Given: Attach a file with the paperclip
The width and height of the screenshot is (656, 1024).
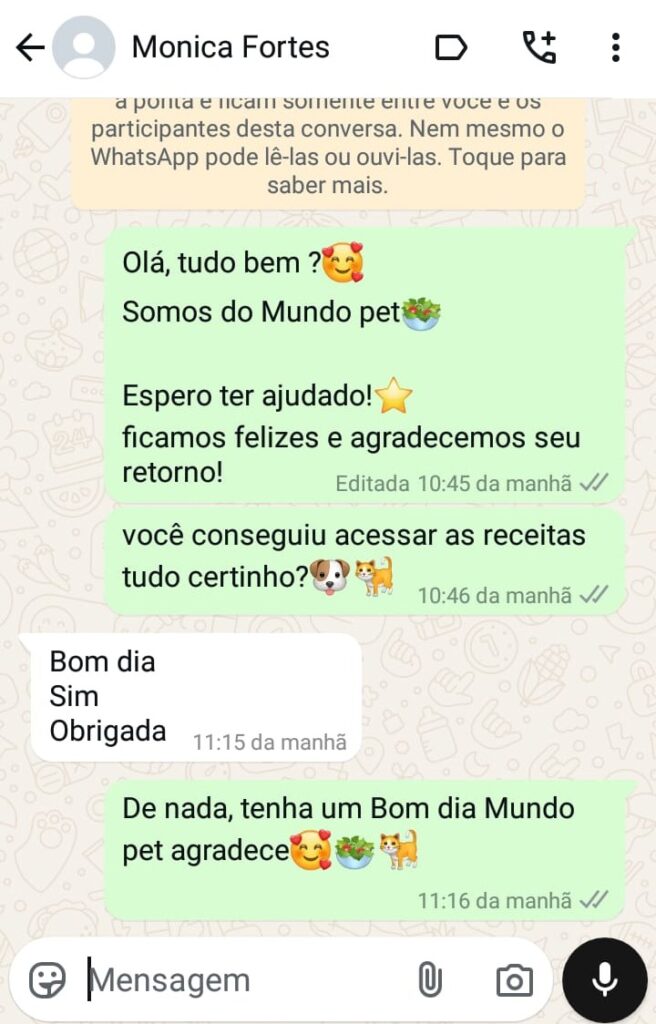Looking at the screenshot, I should coord(430,980).
